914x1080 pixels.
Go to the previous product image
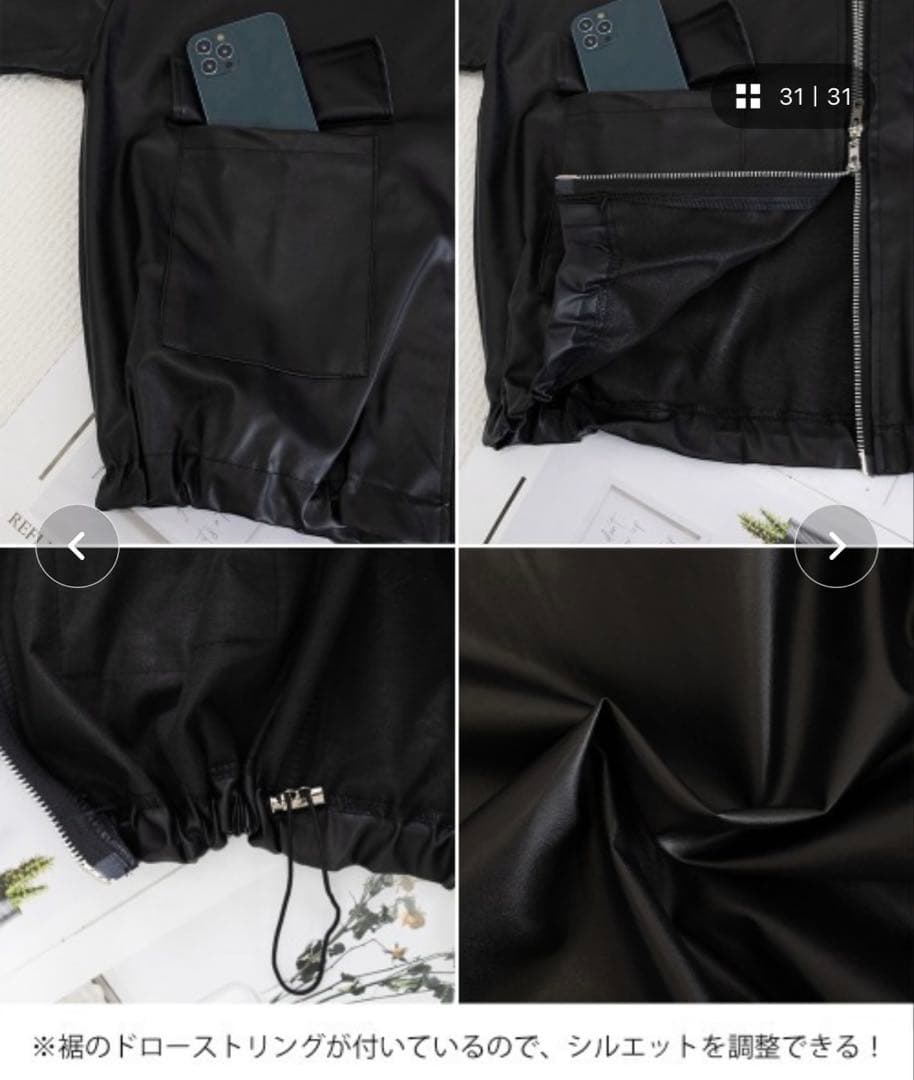tap(77, 546)
